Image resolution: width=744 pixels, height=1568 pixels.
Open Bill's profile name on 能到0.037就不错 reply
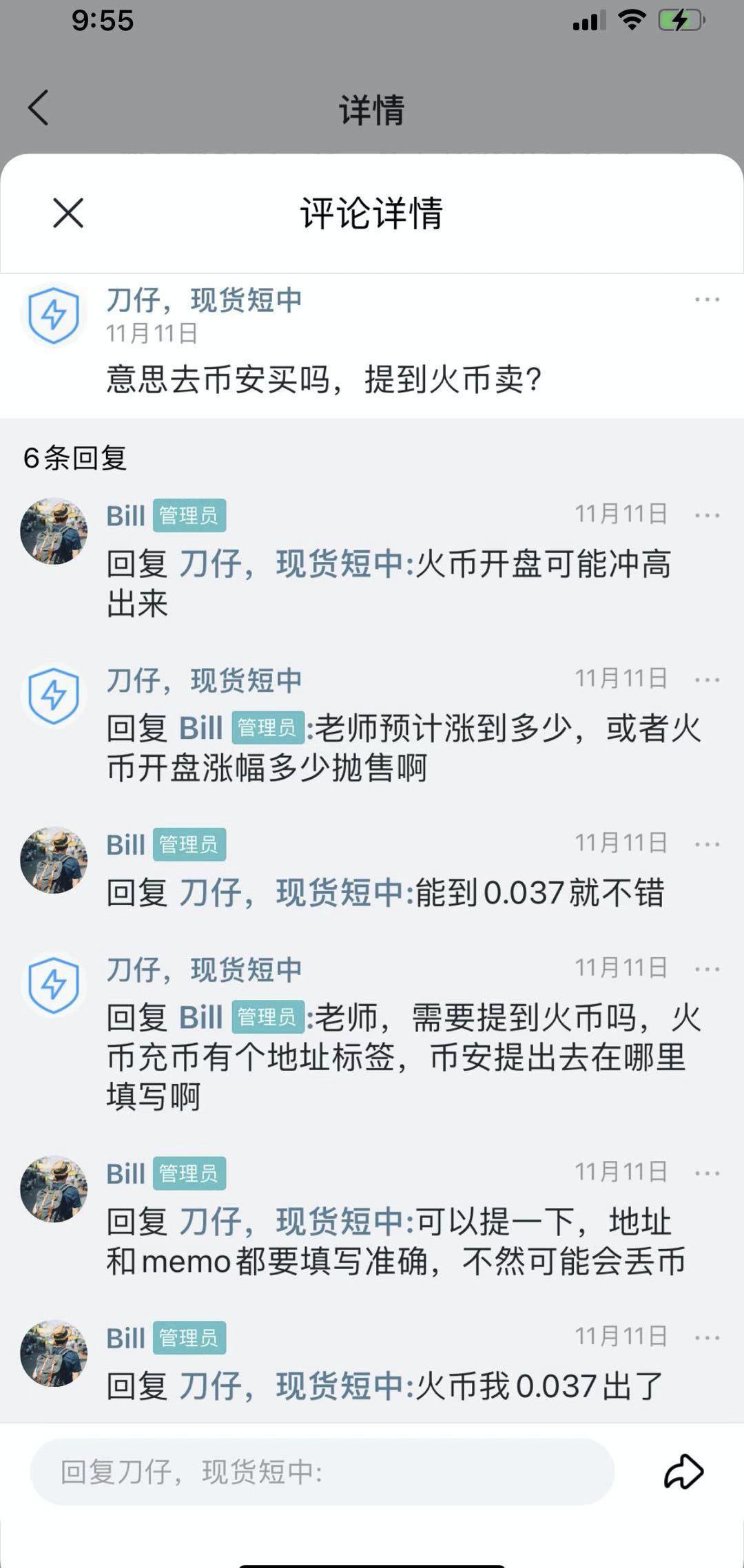click(x=125, y=845)
